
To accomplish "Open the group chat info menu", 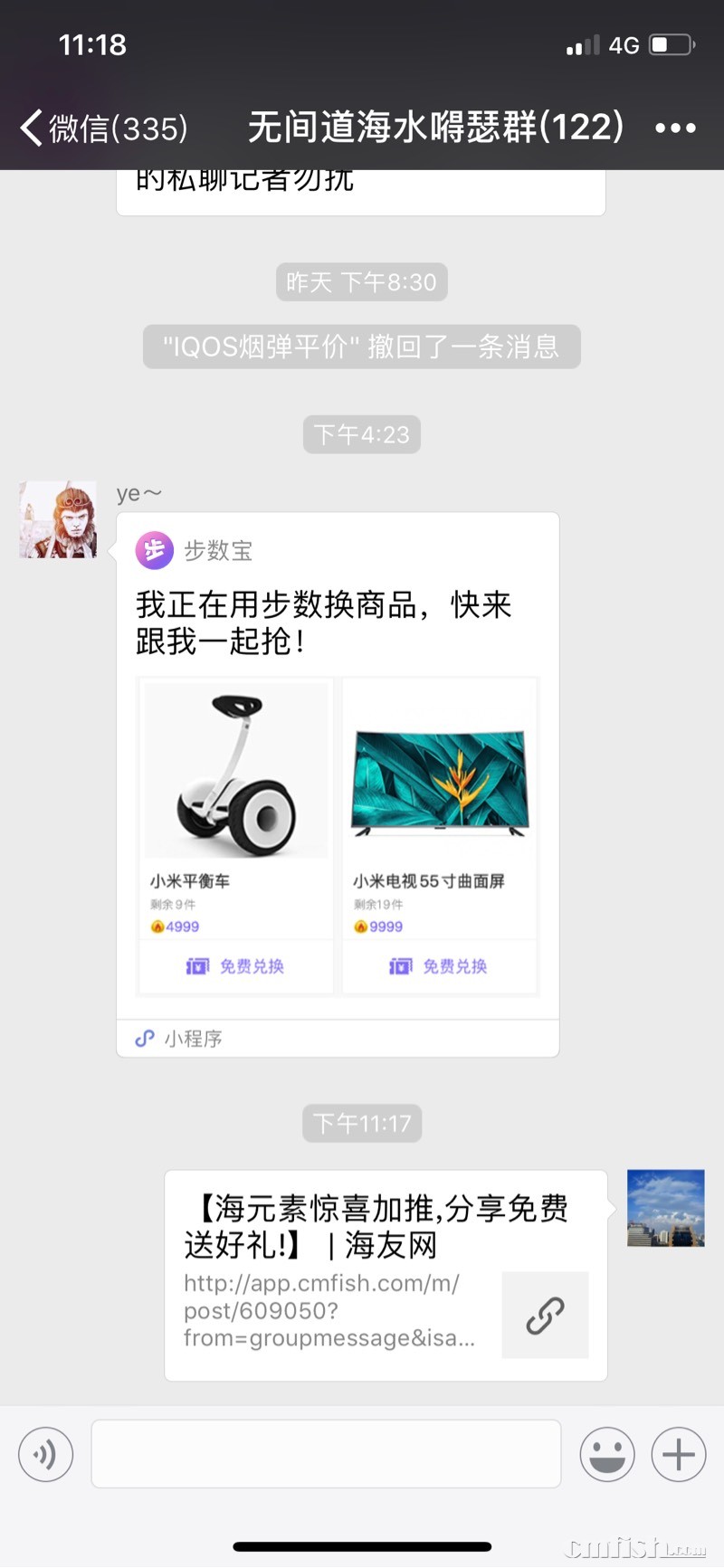I will [x=675, y=128].
